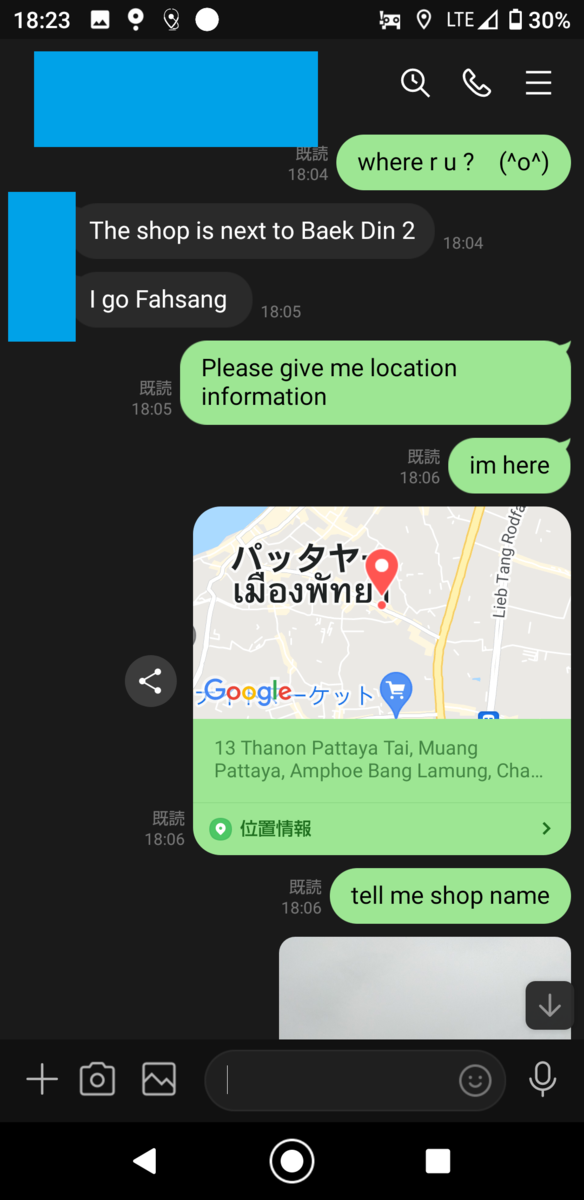Jump to the latest message arrow
Image resolution: width=584 pixels, height=1200 pixels.
550,1005
